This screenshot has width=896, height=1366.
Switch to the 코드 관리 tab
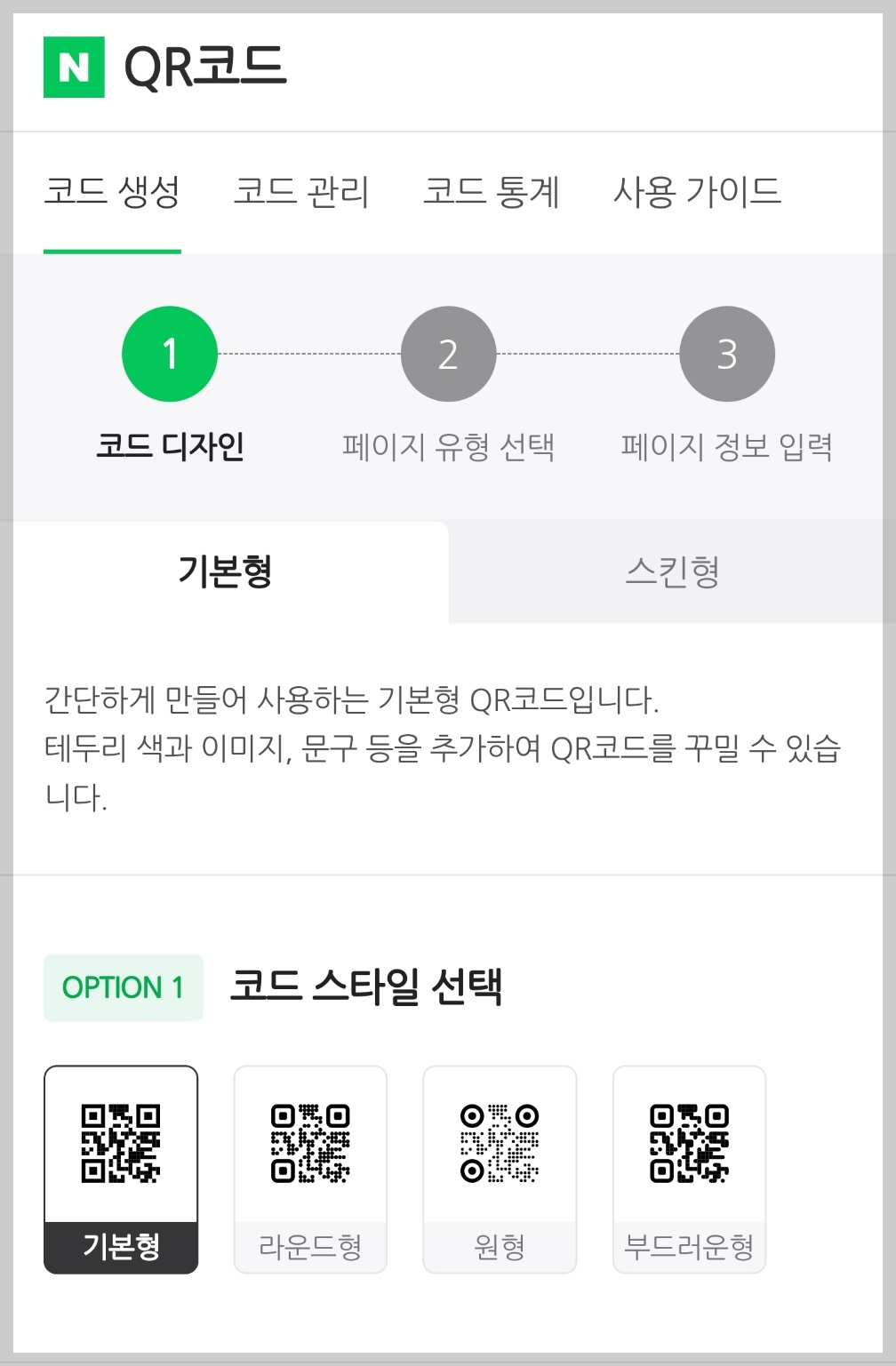coord(304,193)
